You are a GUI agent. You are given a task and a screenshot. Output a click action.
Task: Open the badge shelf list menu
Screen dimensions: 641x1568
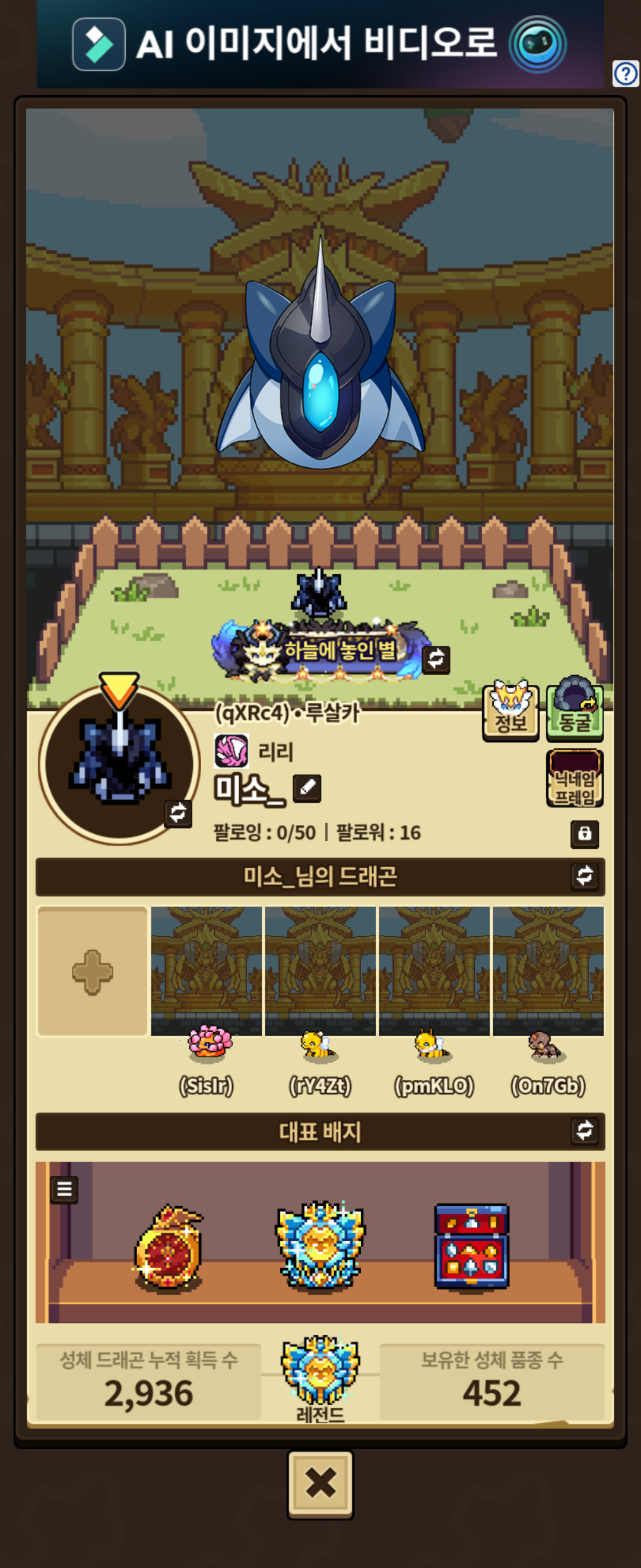pos(65,1189)
